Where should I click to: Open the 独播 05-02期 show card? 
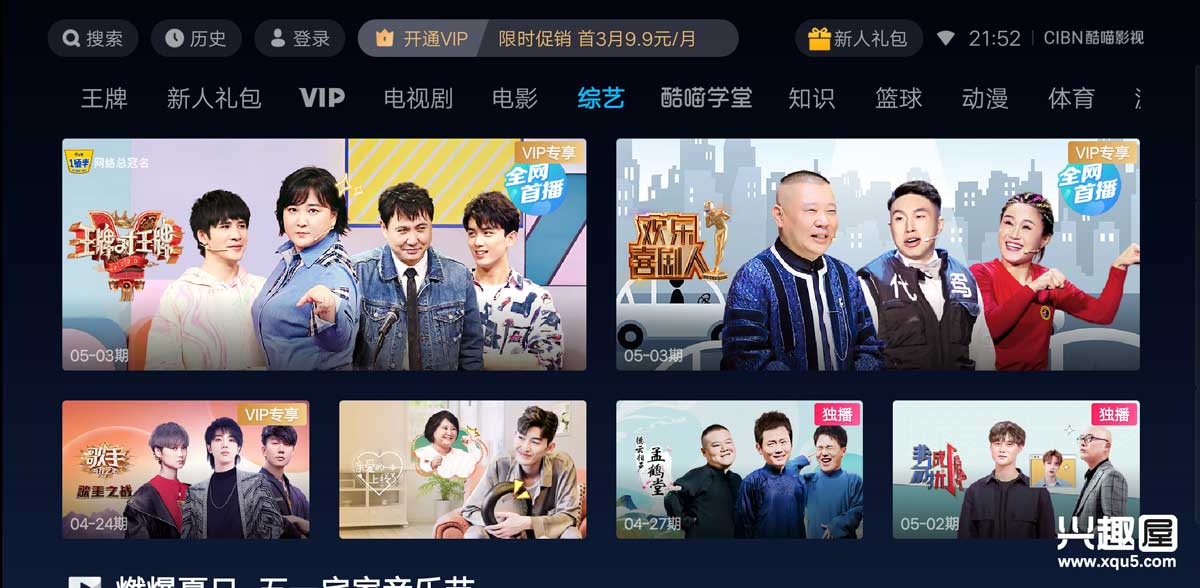pyautogui.click(x=1015, y=469)
